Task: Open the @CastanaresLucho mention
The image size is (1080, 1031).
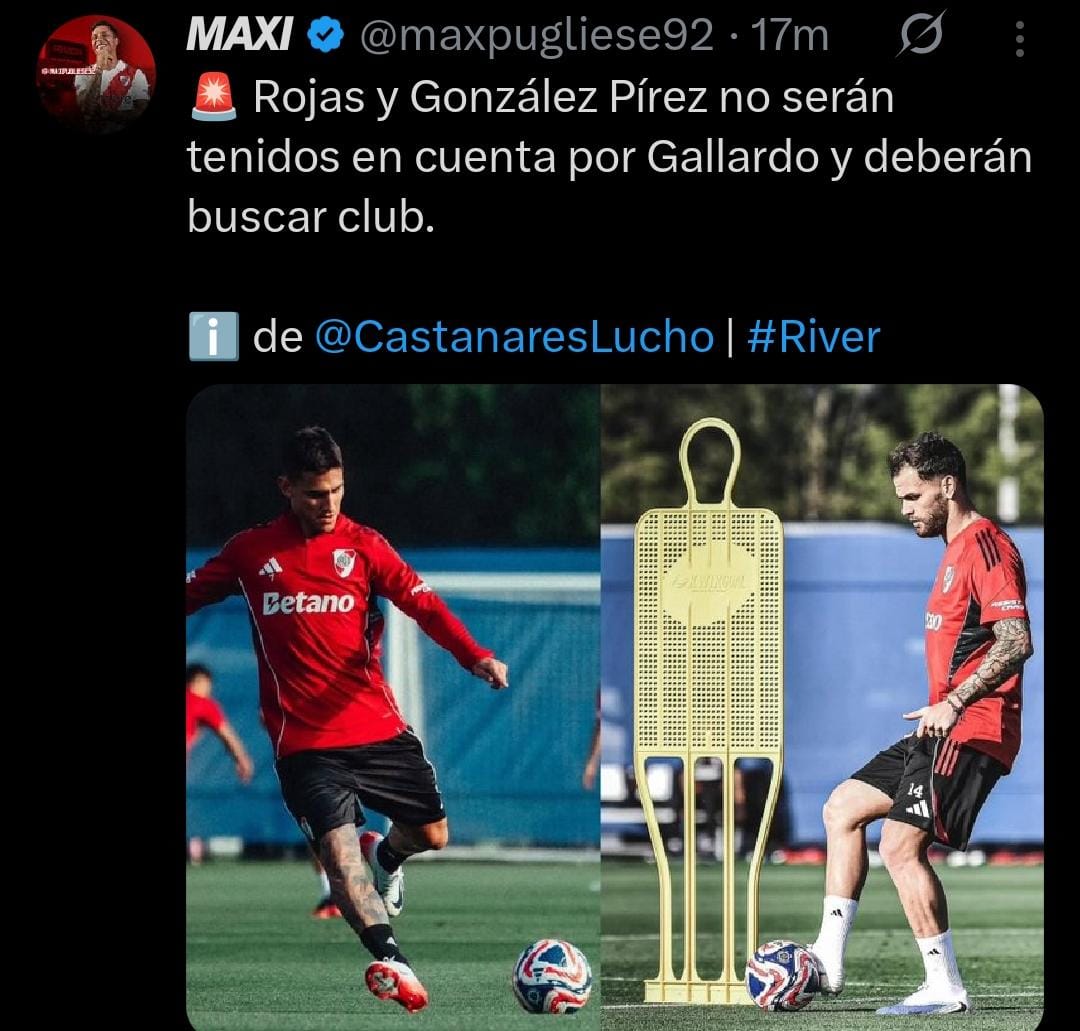Action: click(x=514, y=337)
